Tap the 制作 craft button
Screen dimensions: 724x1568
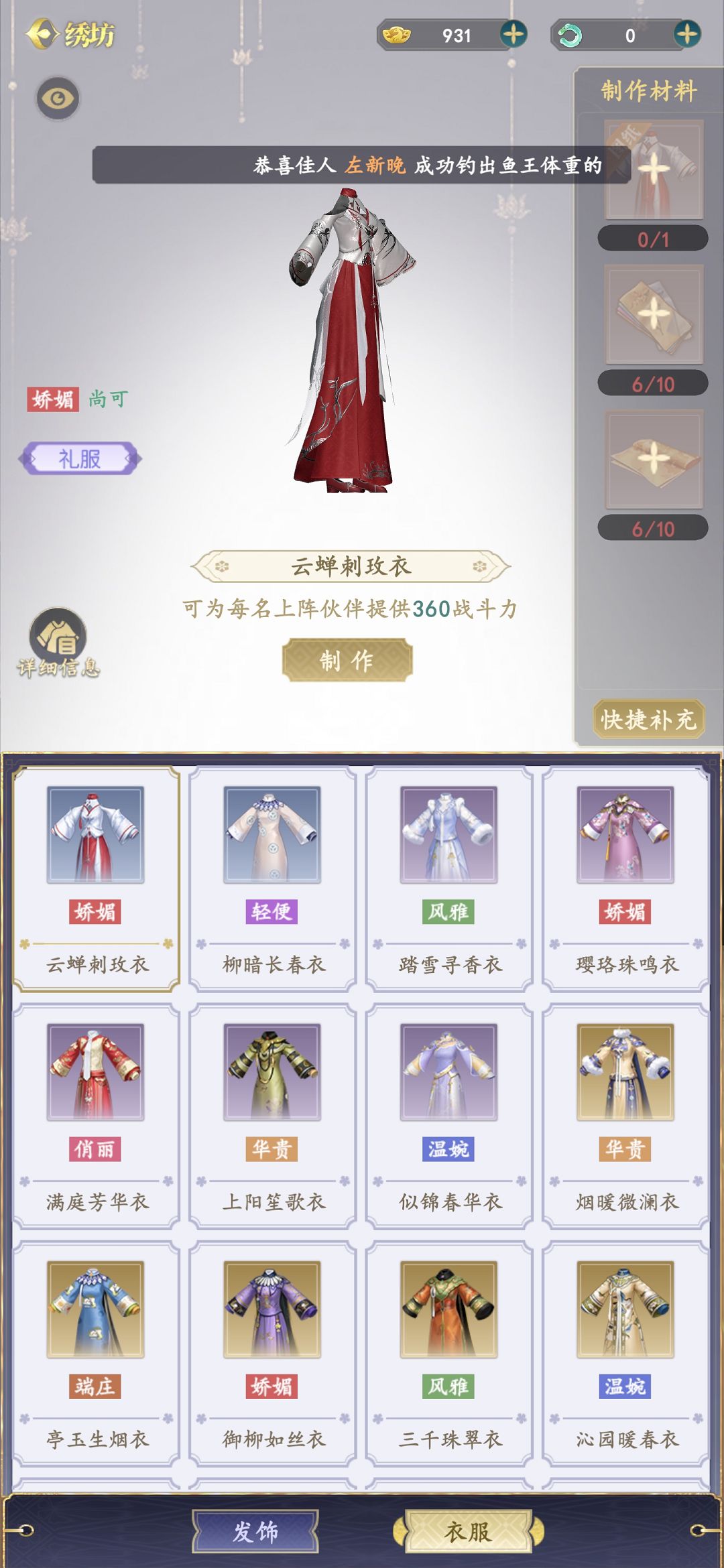pos(347,661)
